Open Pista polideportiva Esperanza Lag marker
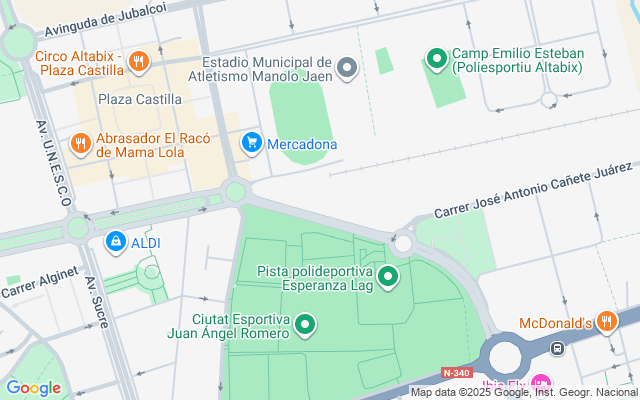The height and width of the screenshot is (400, 640). [388, 277]
